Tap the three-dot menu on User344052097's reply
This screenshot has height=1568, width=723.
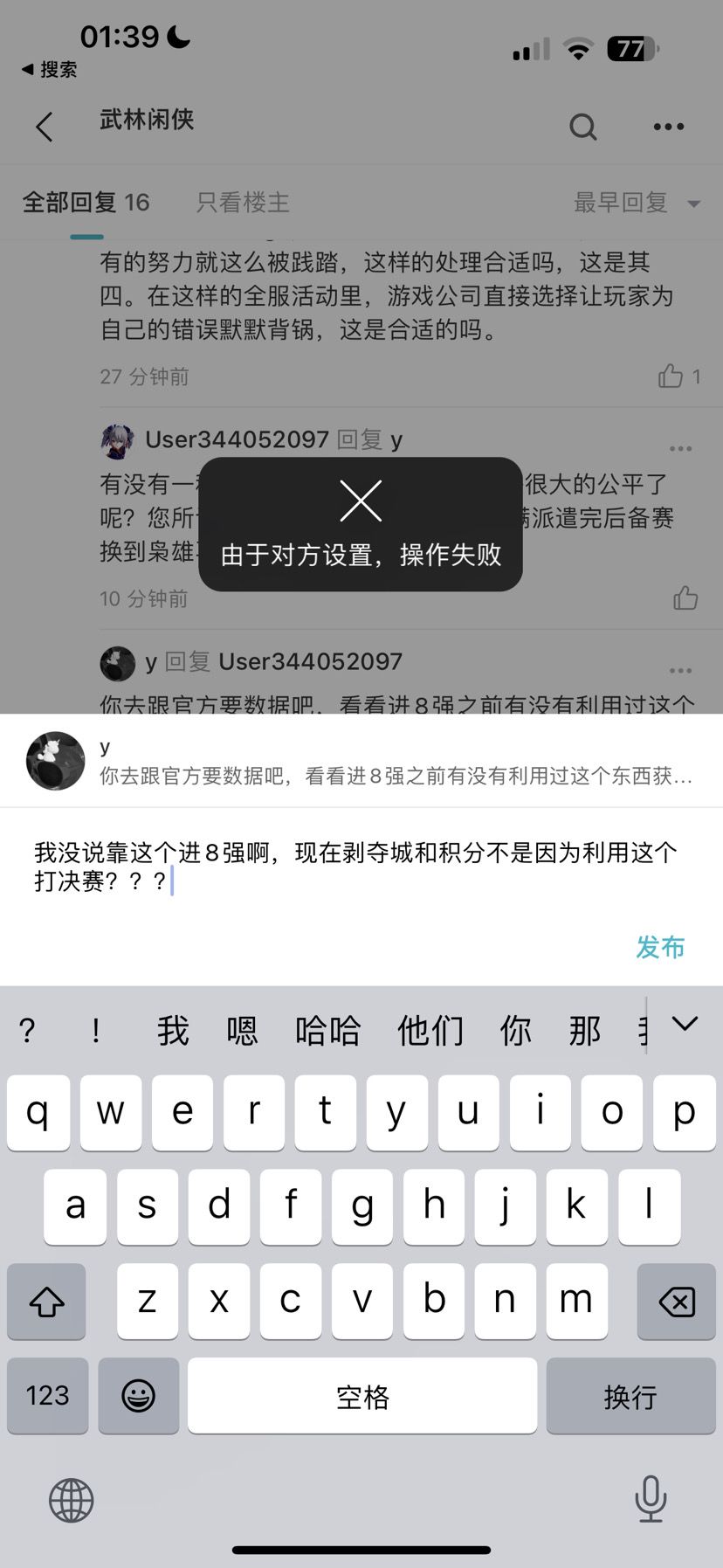[x=680, y=448]
